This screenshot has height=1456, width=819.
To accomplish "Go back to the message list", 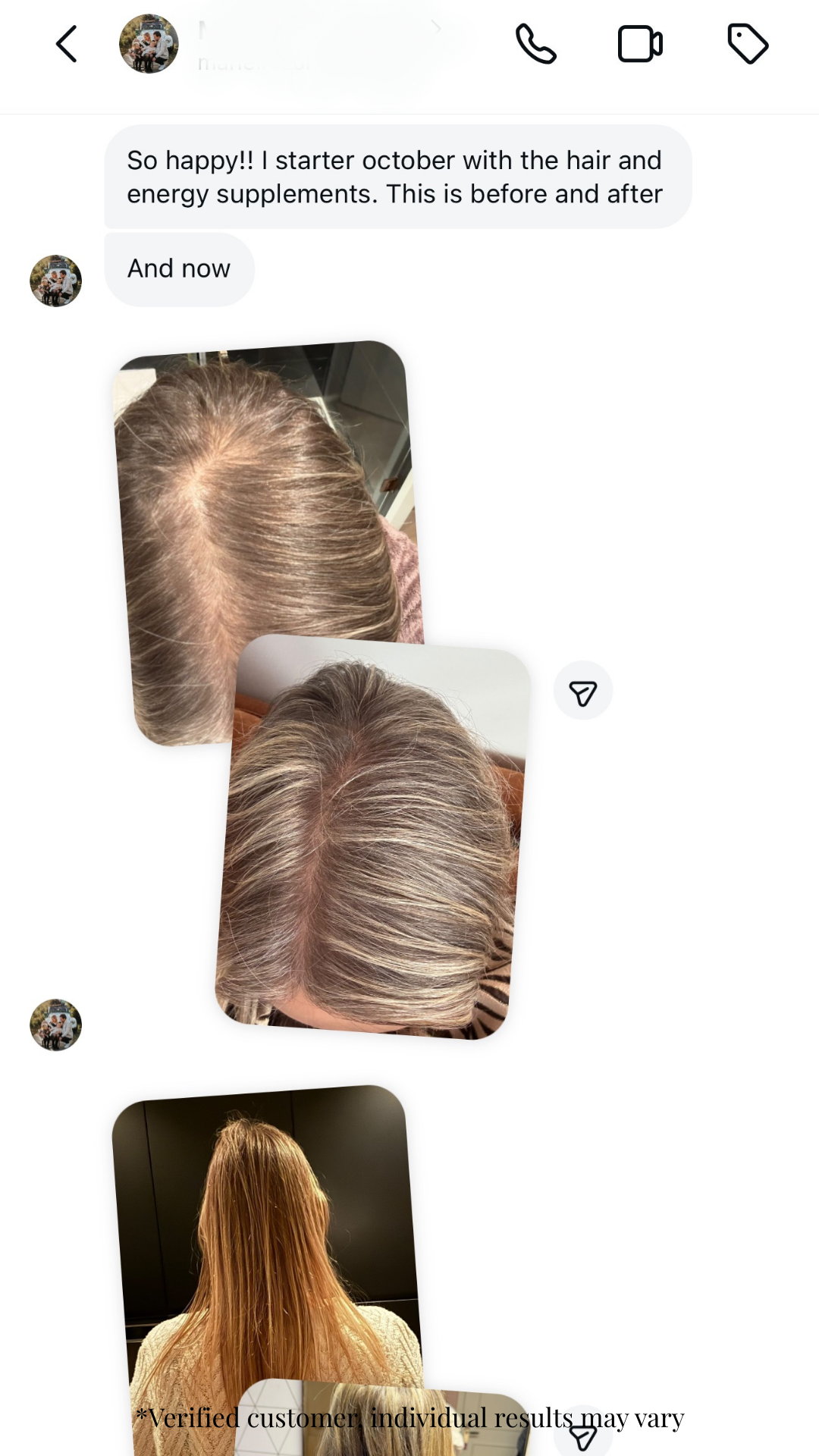I will pyautogui.click(x=67, y=44).
